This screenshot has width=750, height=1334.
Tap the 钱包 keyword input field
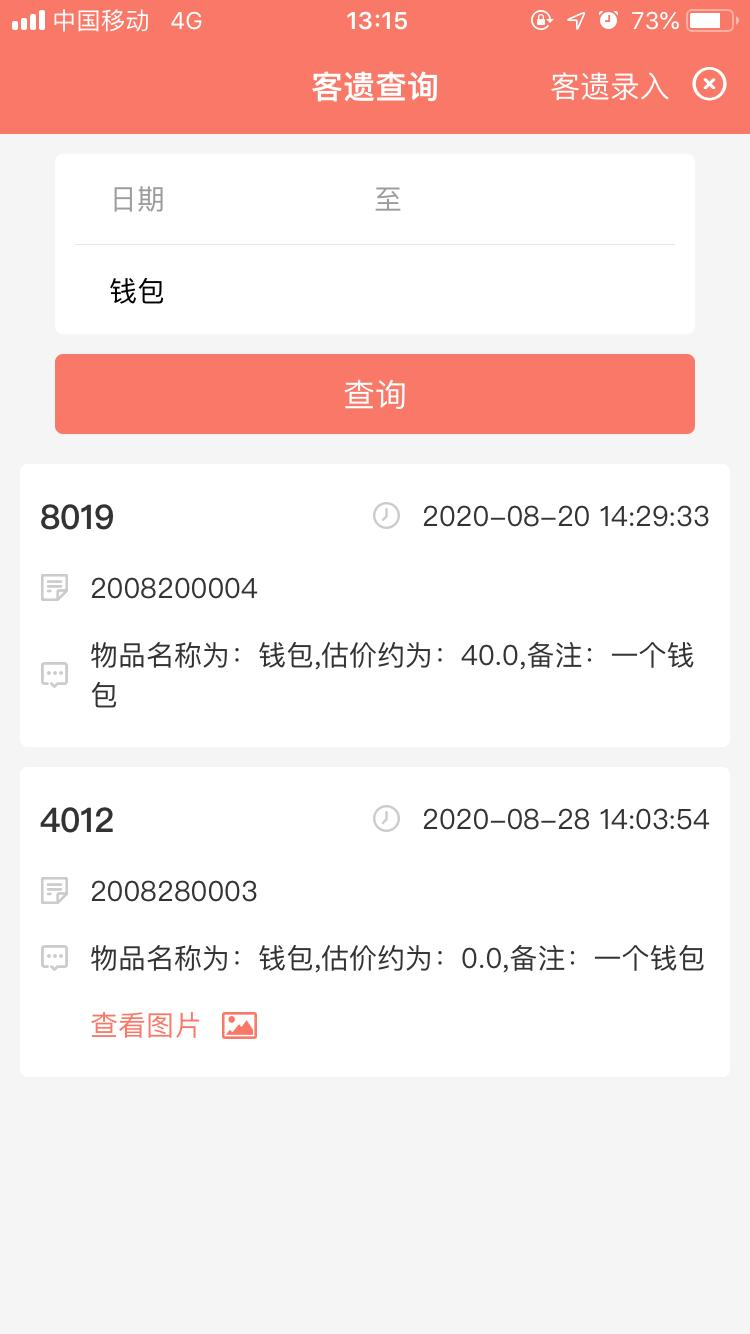point(375,290)
